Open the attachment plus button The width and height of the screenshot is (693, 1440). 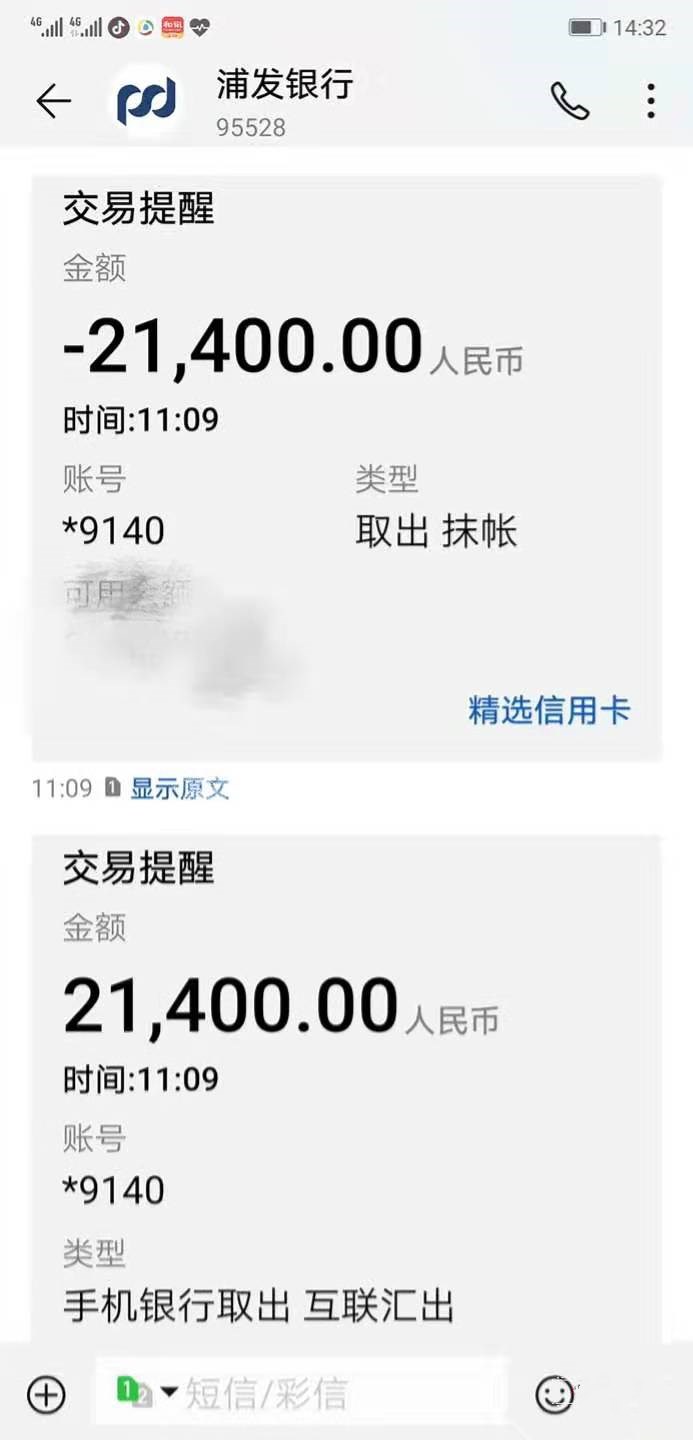(x=46, y=1394)
